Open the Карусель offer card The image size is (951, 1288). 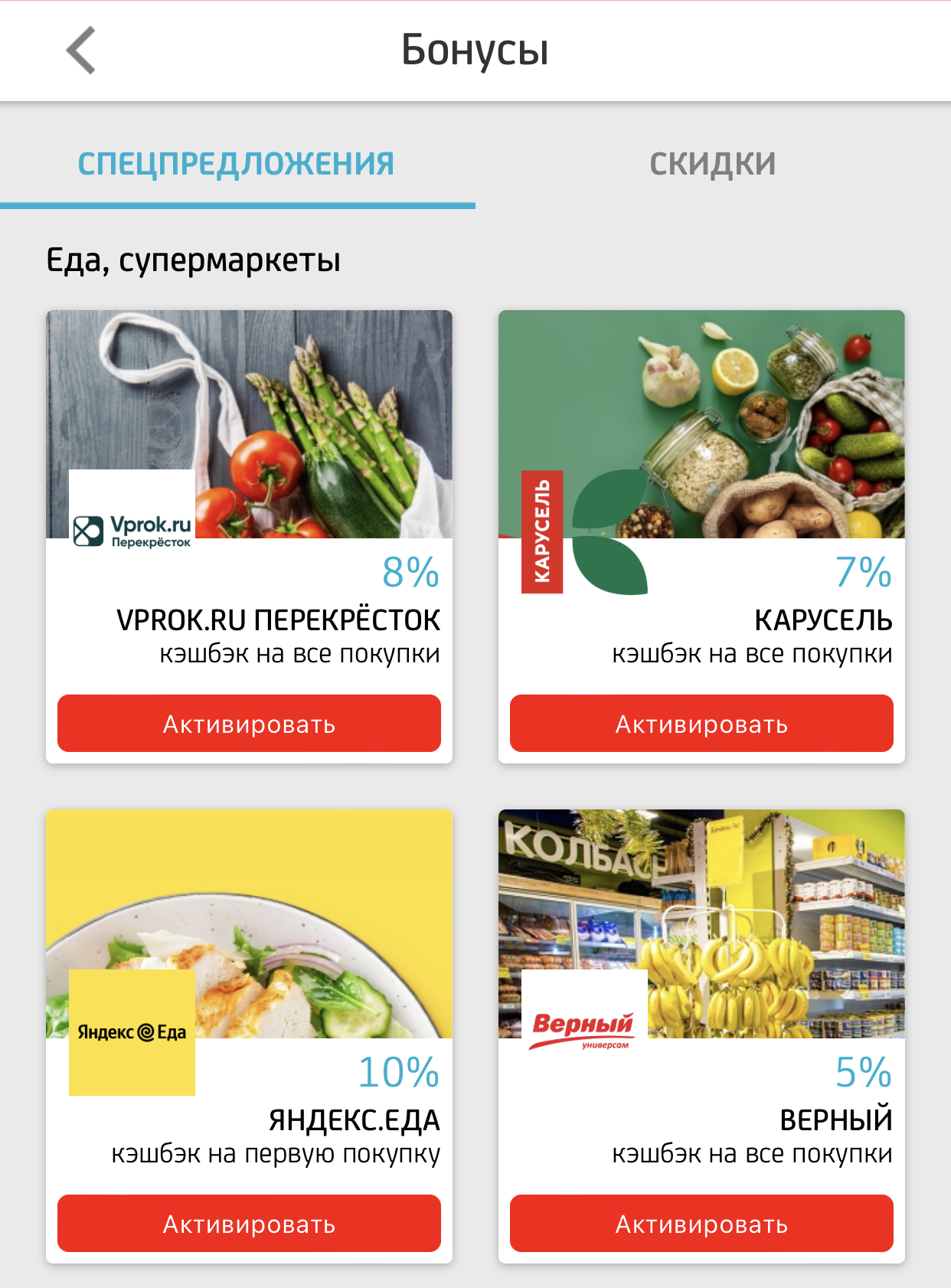click(x=701, y=490)
